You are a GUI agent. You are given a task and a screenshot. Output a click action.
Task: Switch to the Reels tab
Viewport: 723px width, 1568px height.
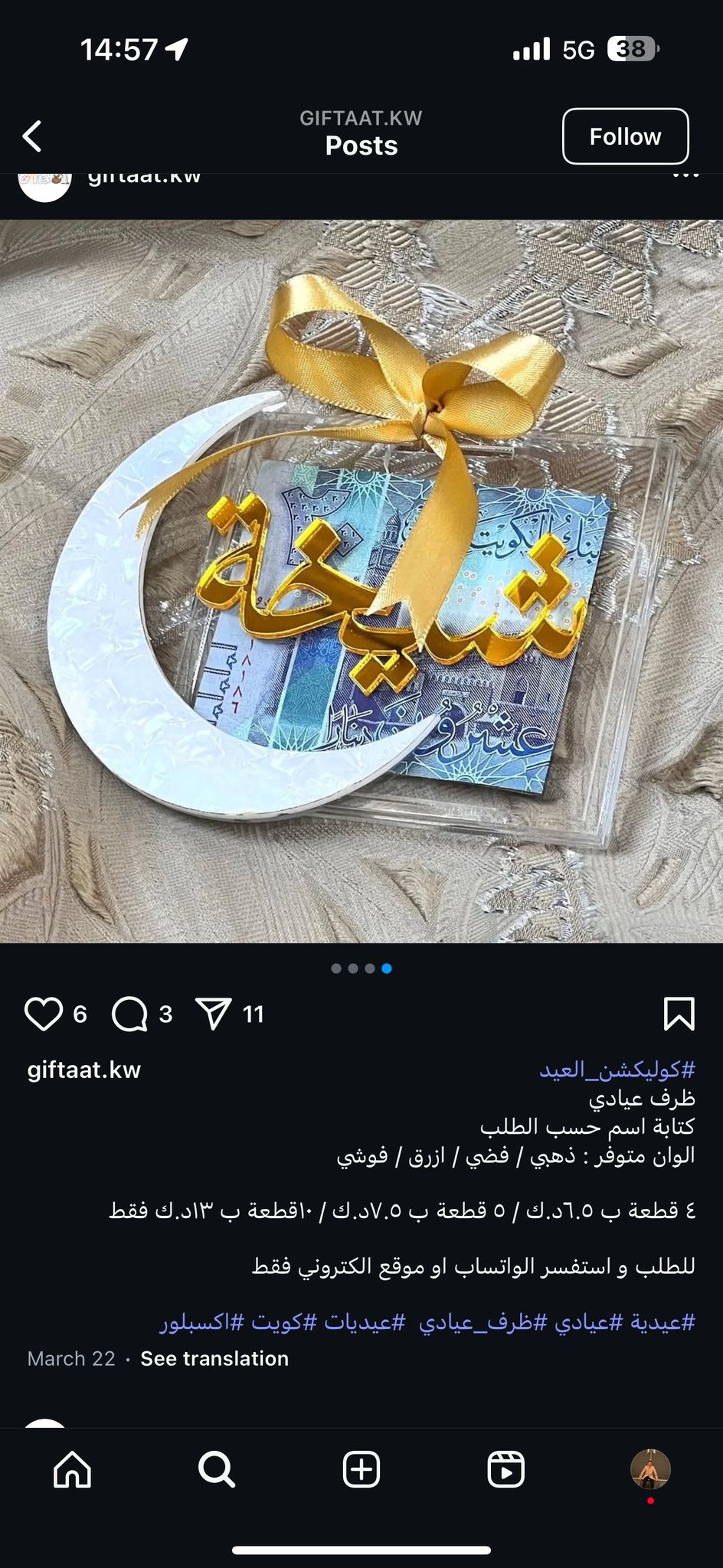[506, 1470]
